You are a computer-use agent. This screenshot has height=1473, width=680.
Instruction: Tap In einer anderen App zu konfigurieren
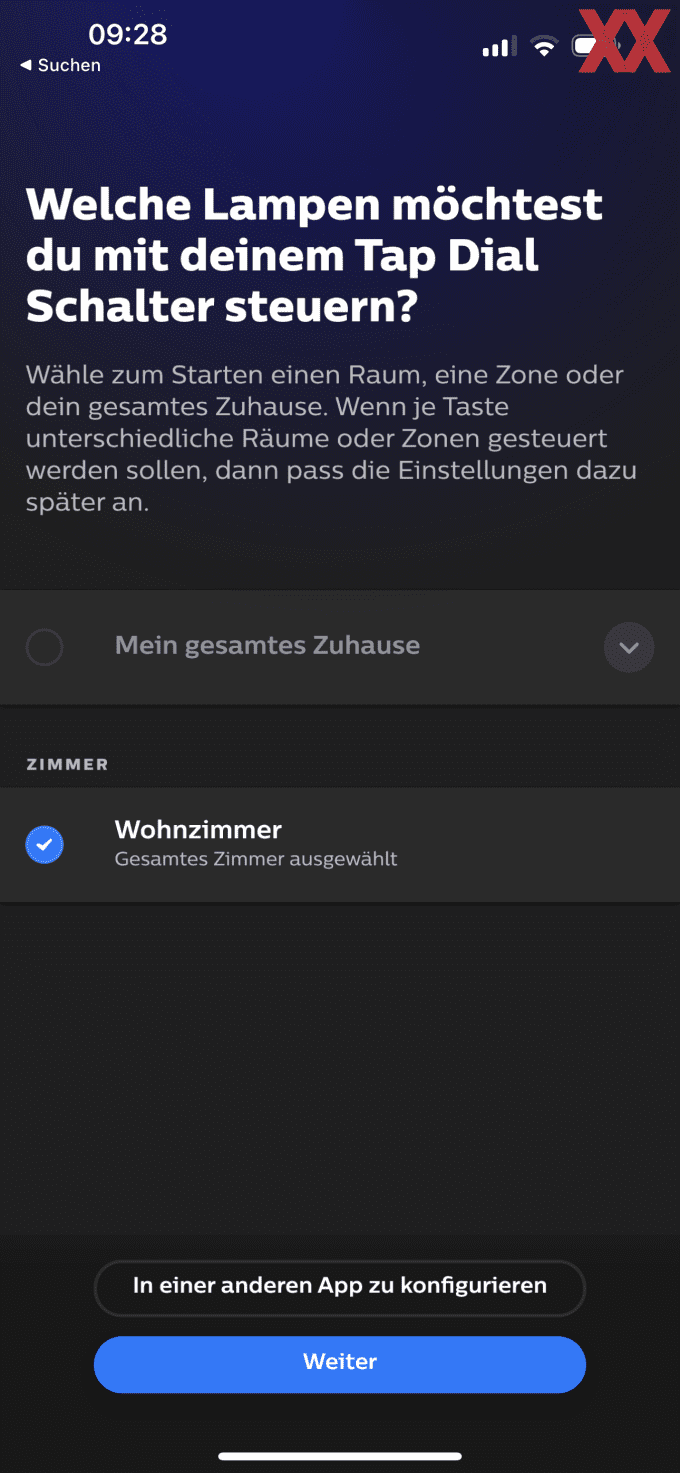coord(340,1288)
